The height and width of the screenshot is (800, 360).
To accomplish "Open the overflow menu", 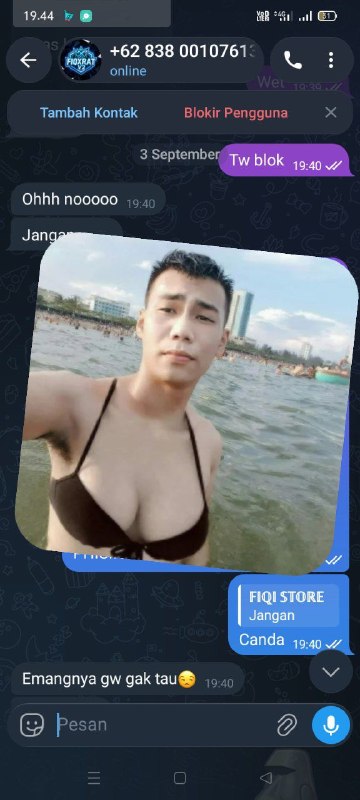I will pos(331,61).
